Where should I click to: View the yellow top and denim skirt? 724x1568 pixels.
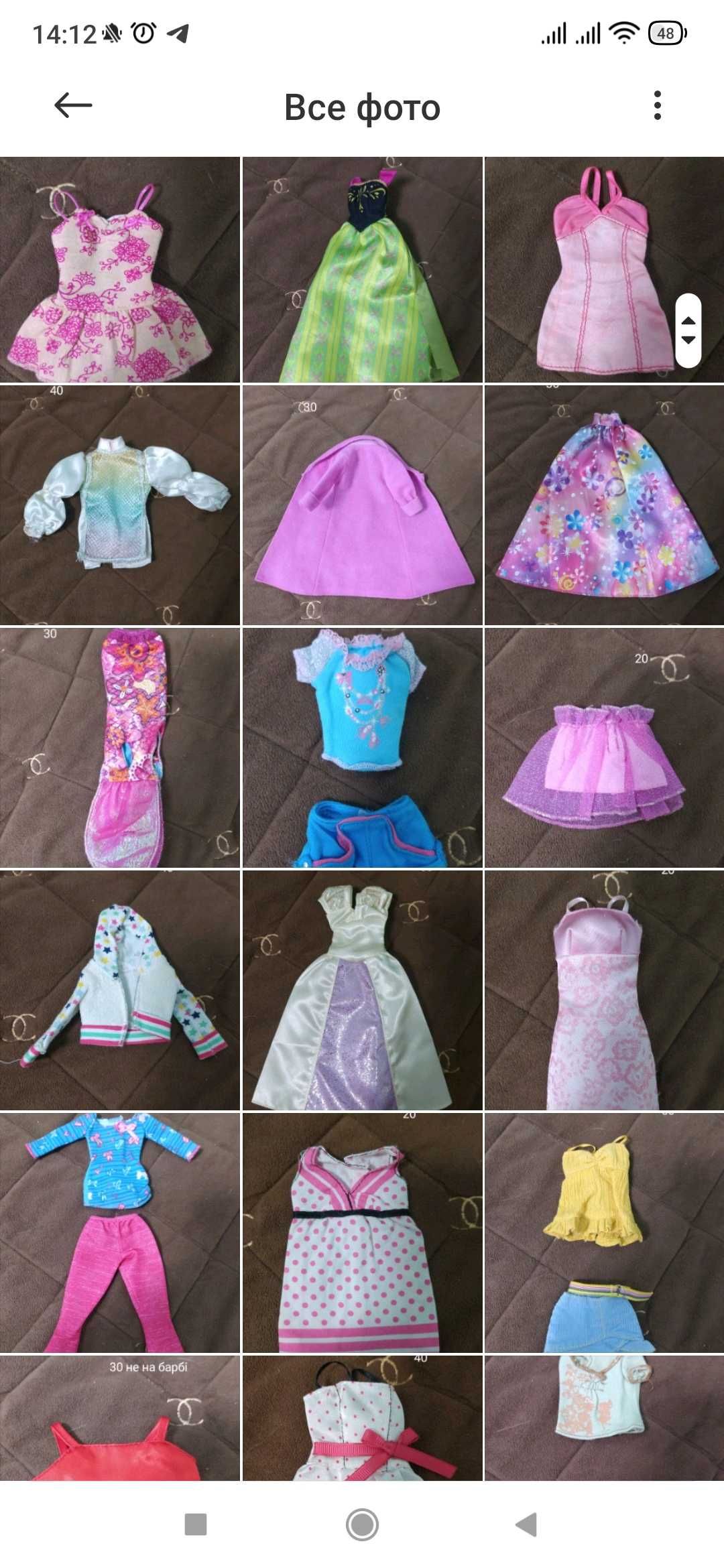coord(604,1233)
